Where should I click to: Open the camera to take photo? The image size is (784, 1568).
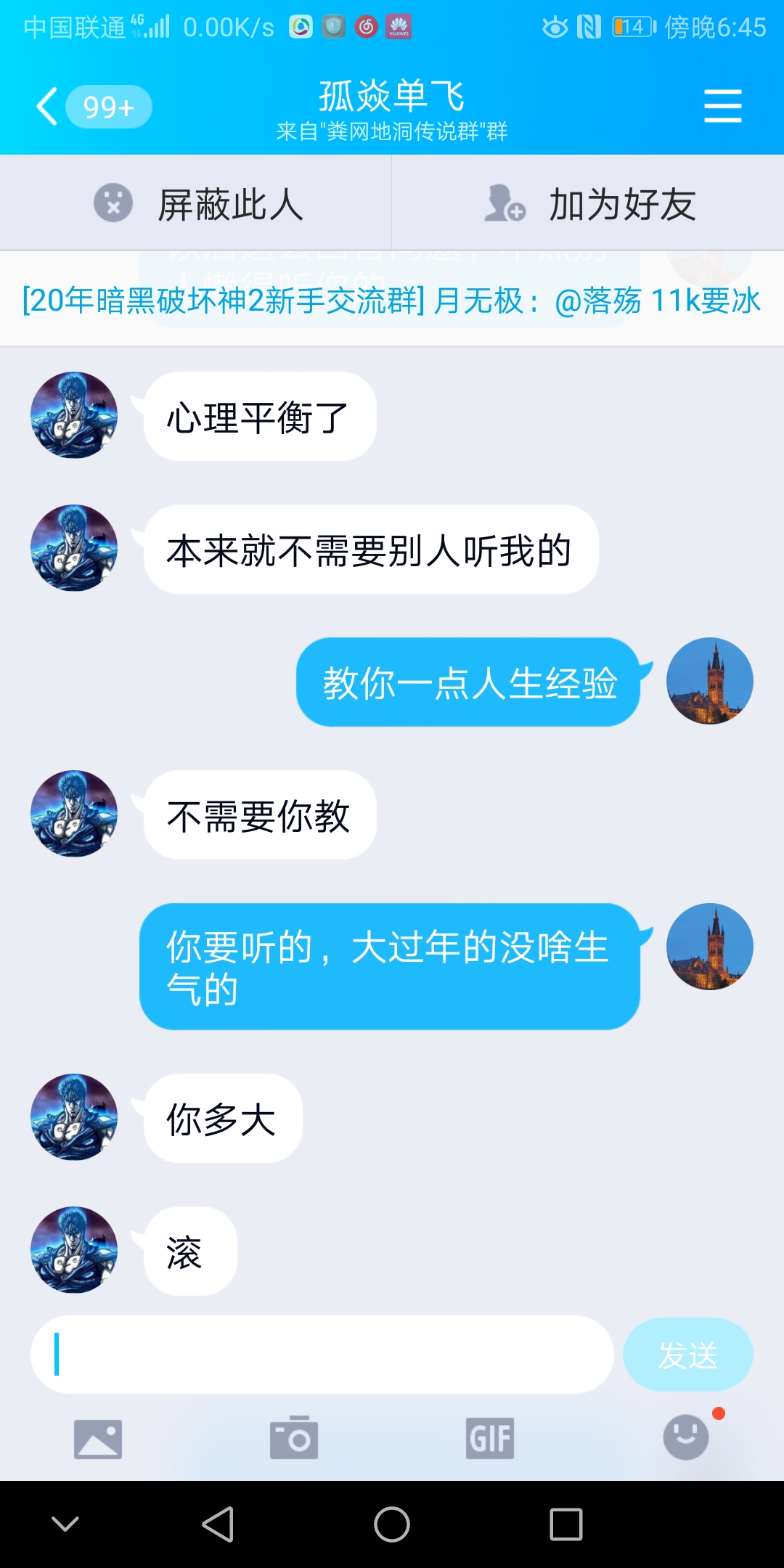pos(294,1438)
